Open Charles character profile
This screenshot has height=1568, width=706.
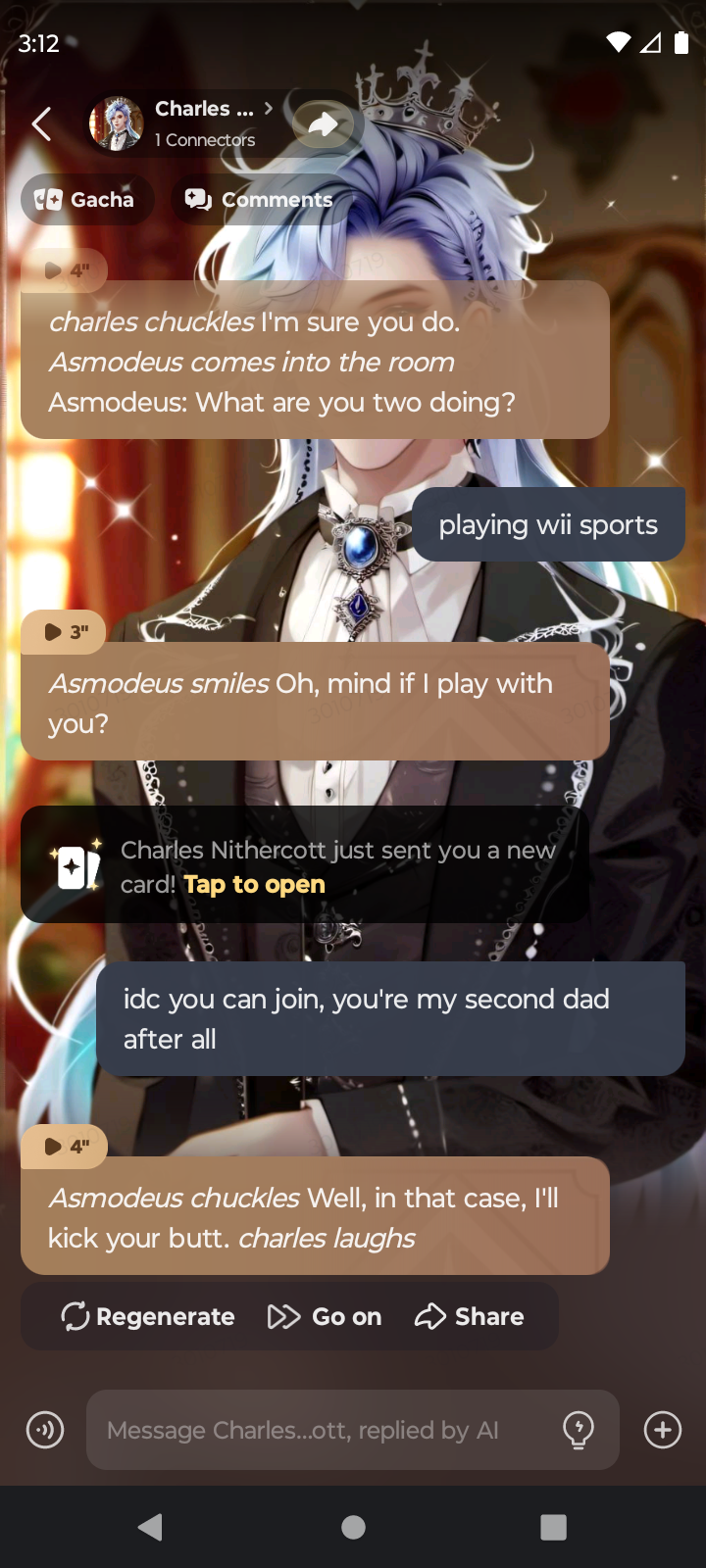point(181,123)
